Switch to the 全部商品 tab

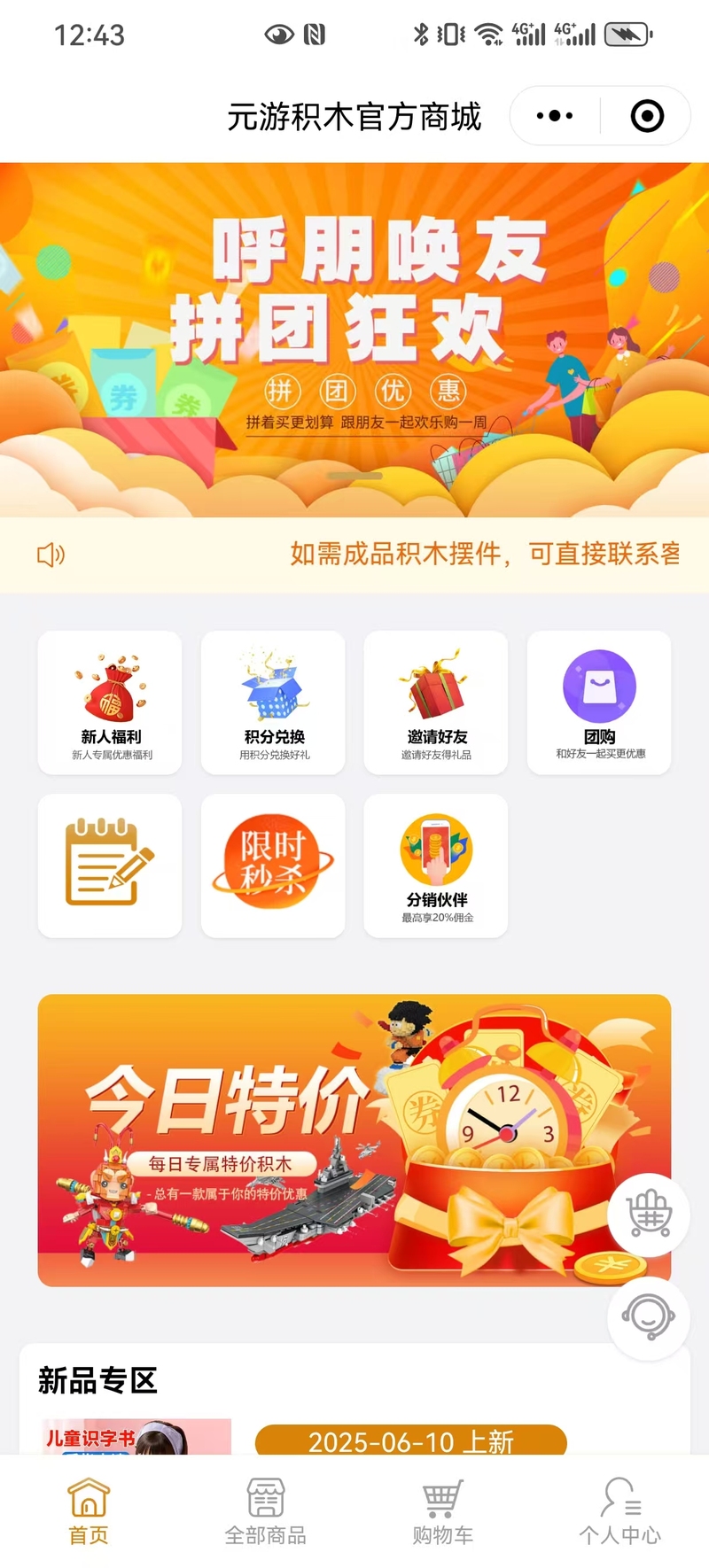[266, 1511]
